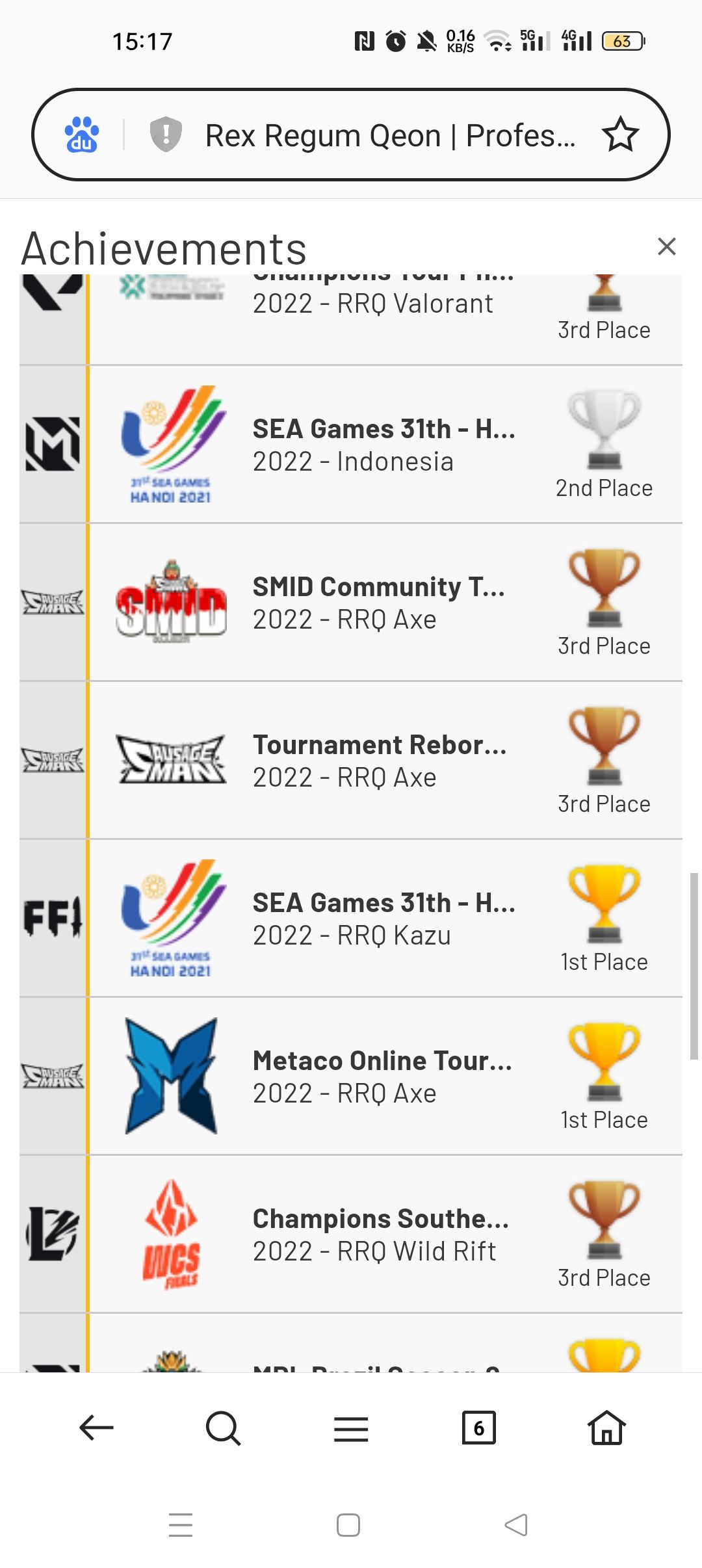Go to the browser home page
This screenshot has width=702, height=1568.
(x=606, y=1428)
